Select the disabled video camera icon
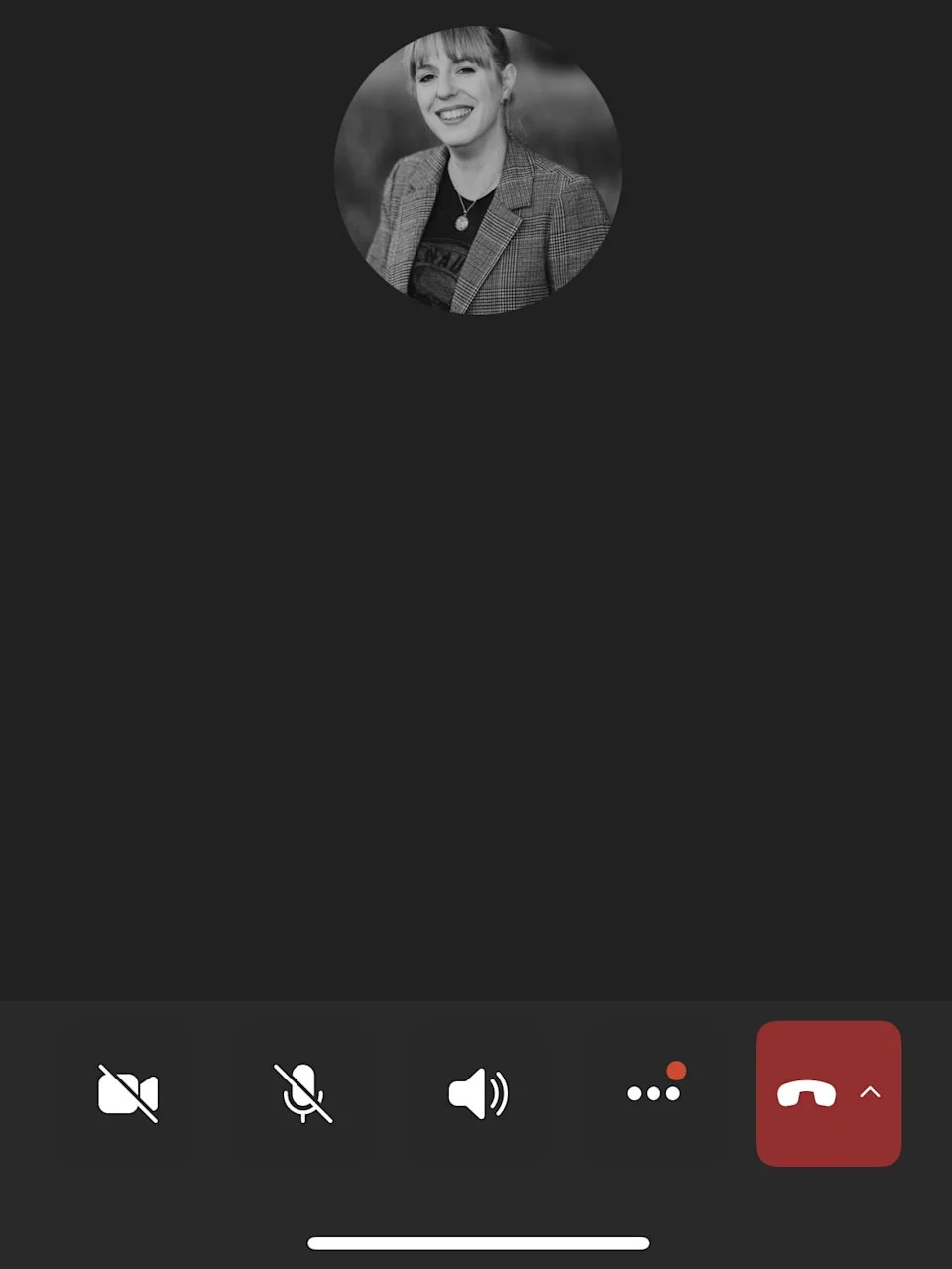 (x=128, y=1093)
